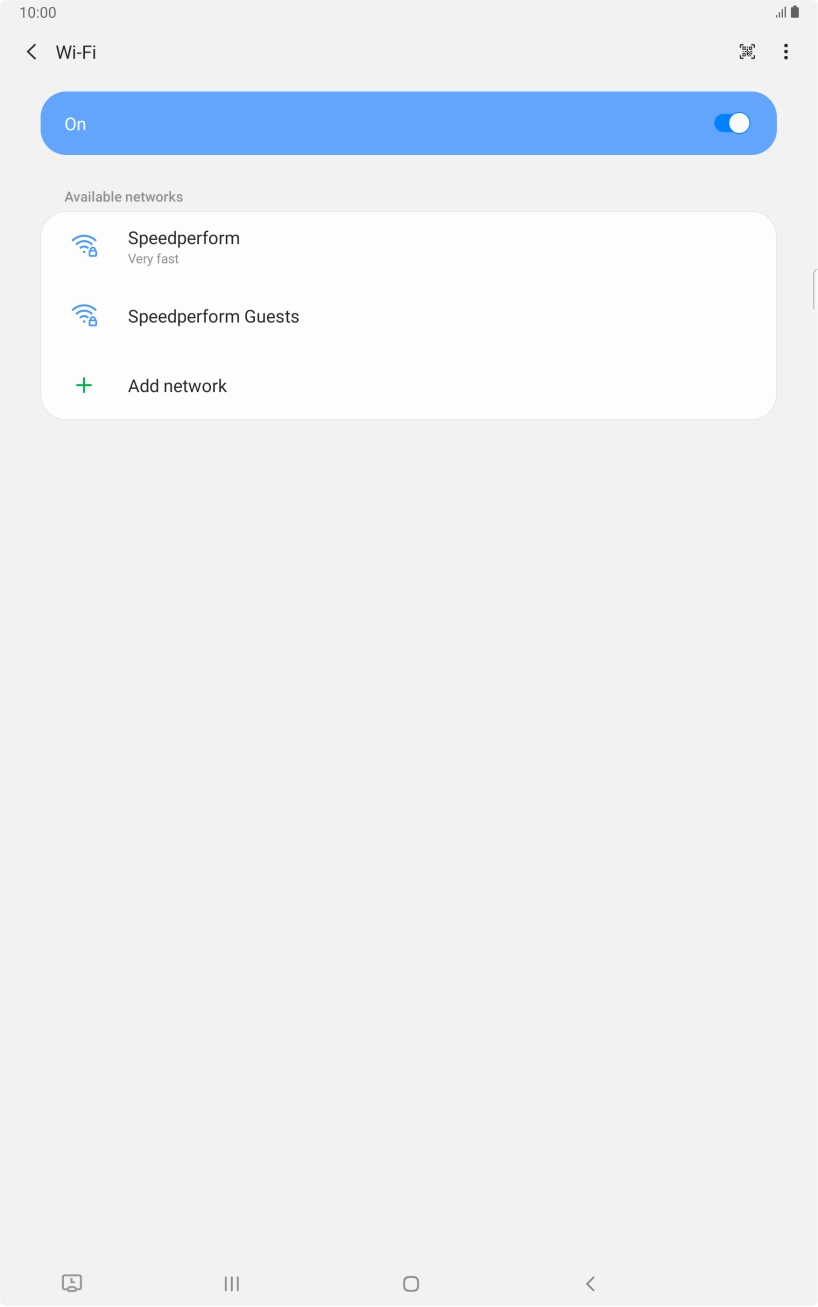Open the three-dot overflow menu
The width and height of the screenshot is (818, 1307).
786,51
